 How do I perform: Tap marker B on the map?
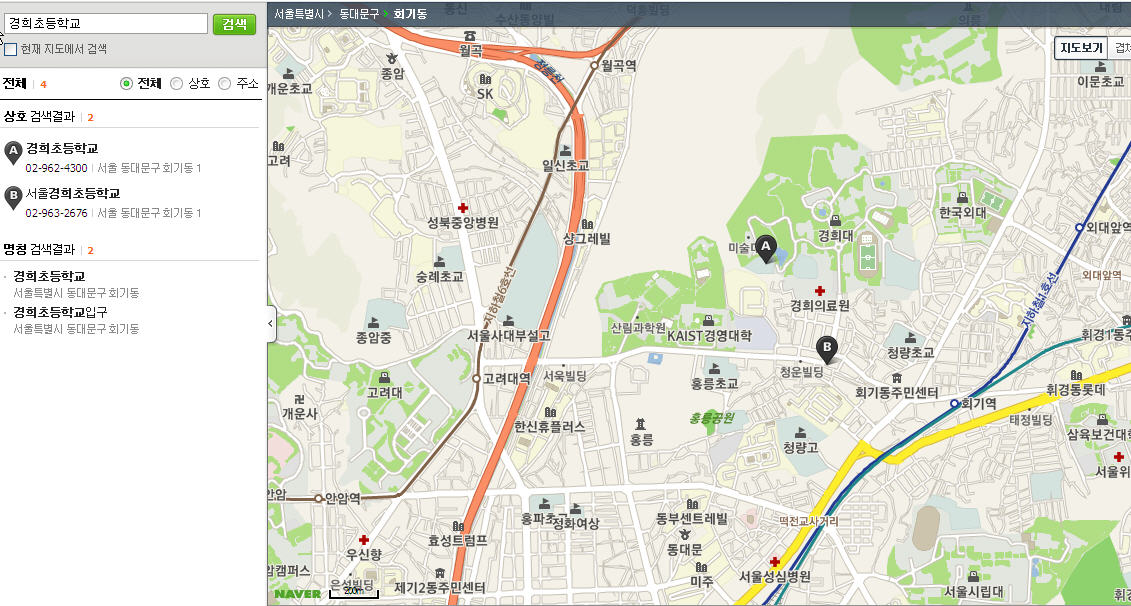(827, 347)
